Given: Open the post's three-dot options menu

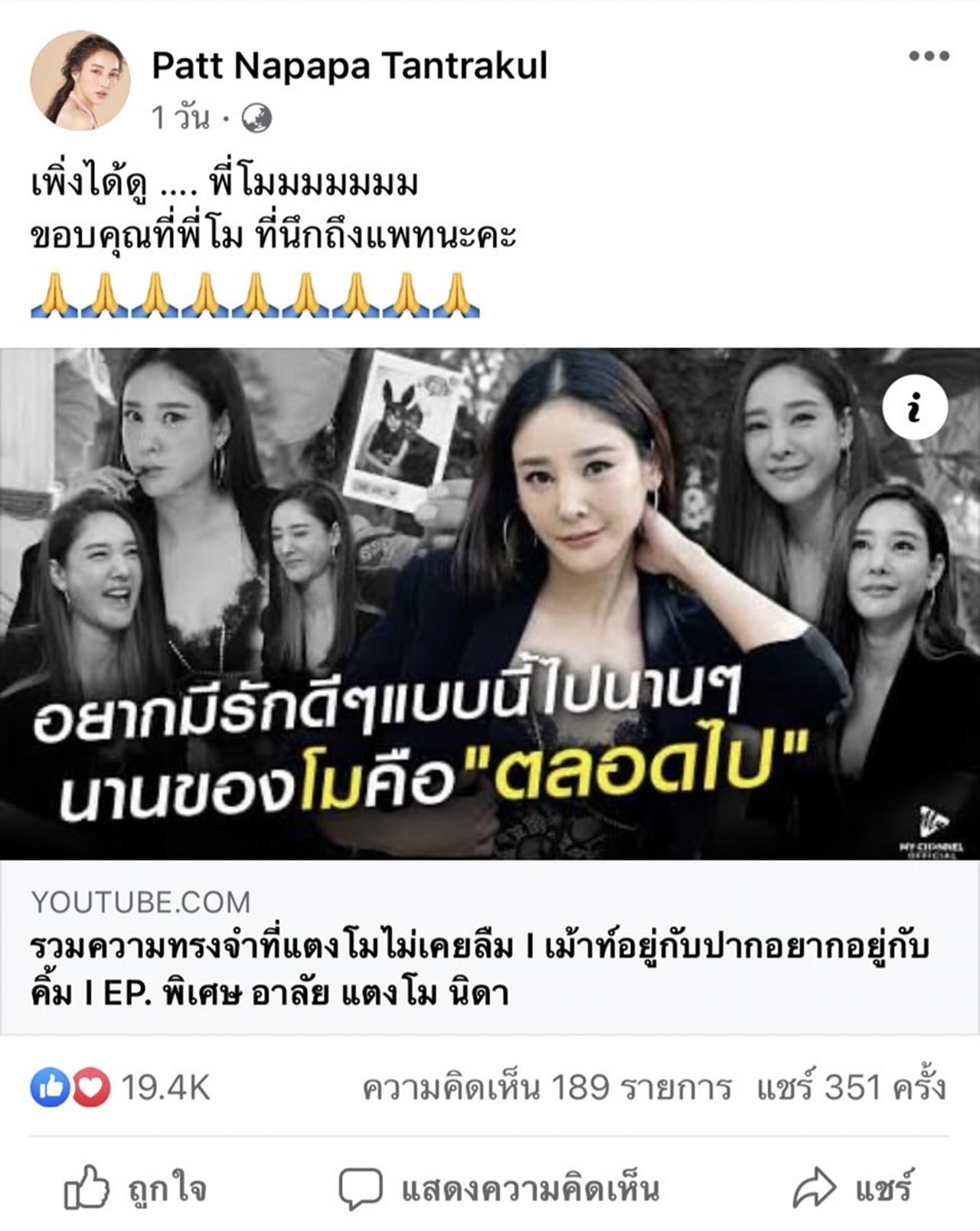Looking at the screenshot, I should (x=929, y=56).
